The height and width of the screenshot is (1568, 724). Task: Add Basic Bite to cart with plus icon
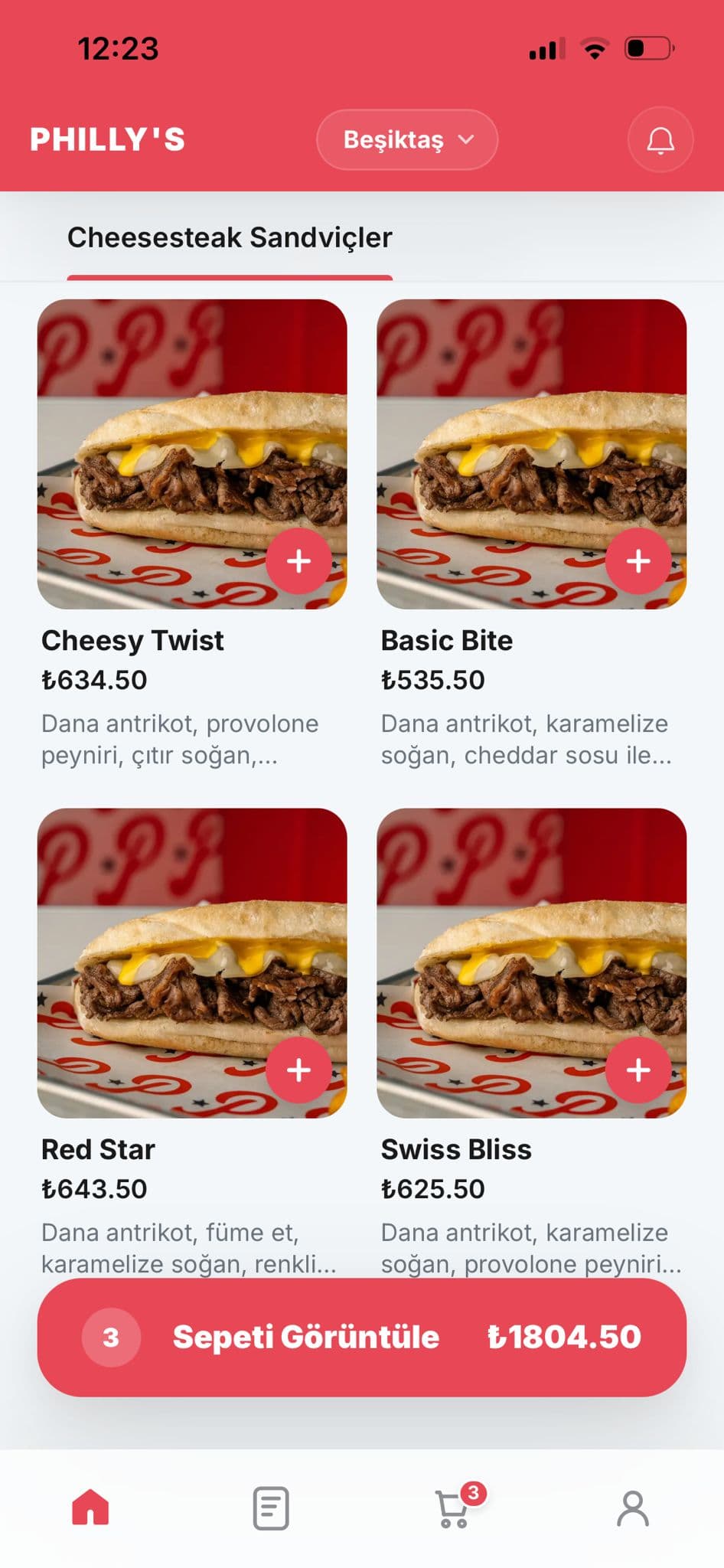638,561
